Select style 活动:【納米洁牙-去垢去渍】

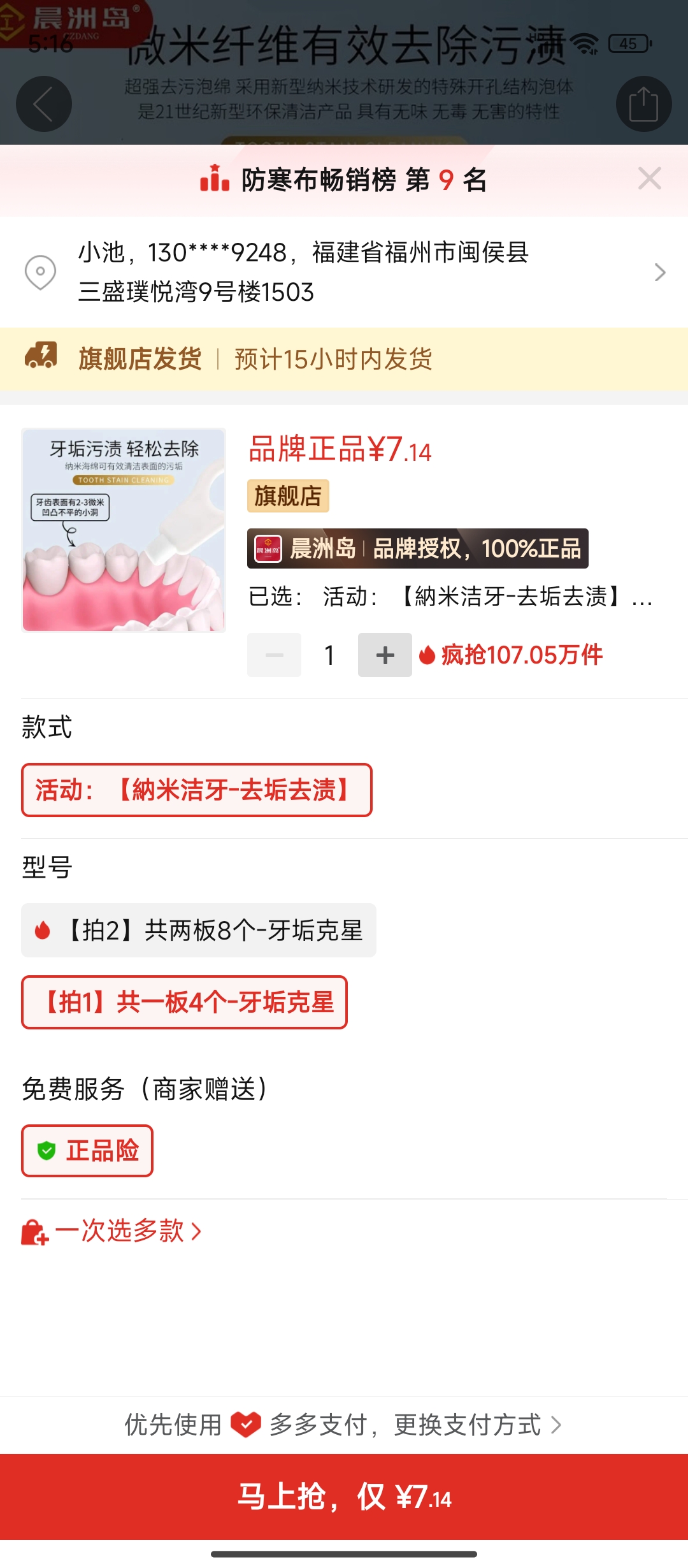click(x=196, y=790)
